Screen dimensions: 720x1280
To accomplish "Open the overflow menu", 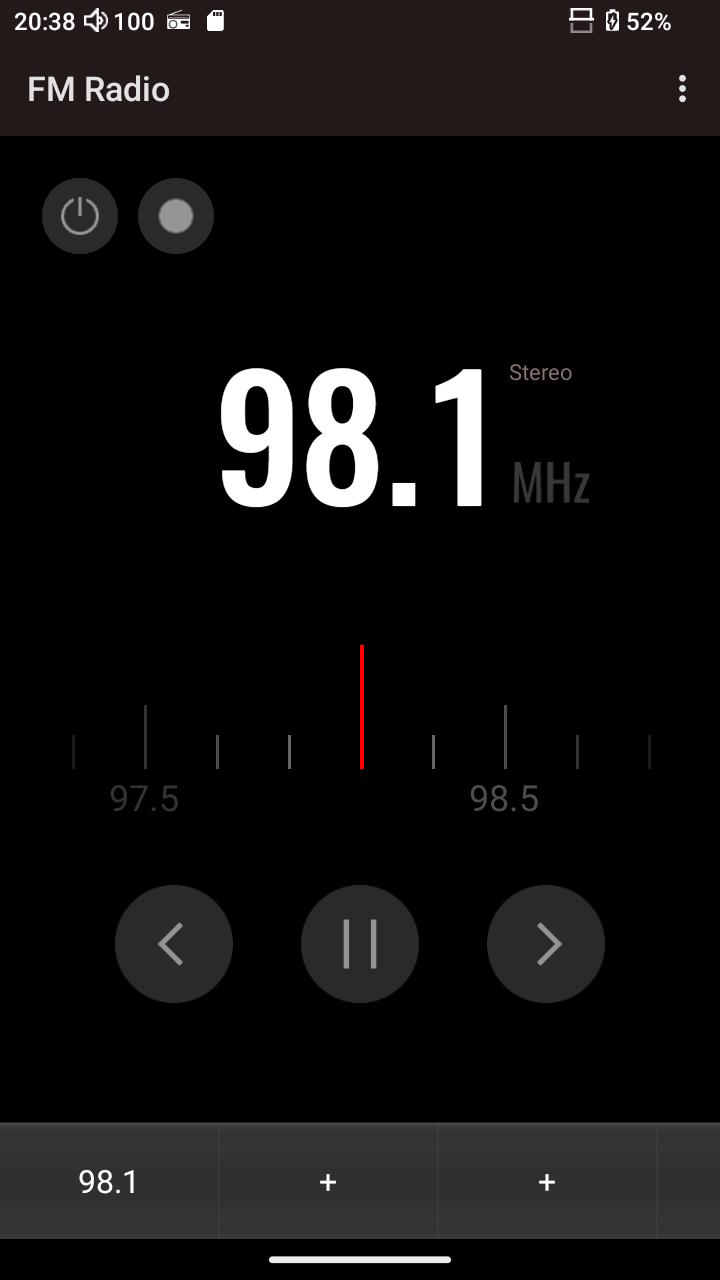I will click(x=682, y=89).
